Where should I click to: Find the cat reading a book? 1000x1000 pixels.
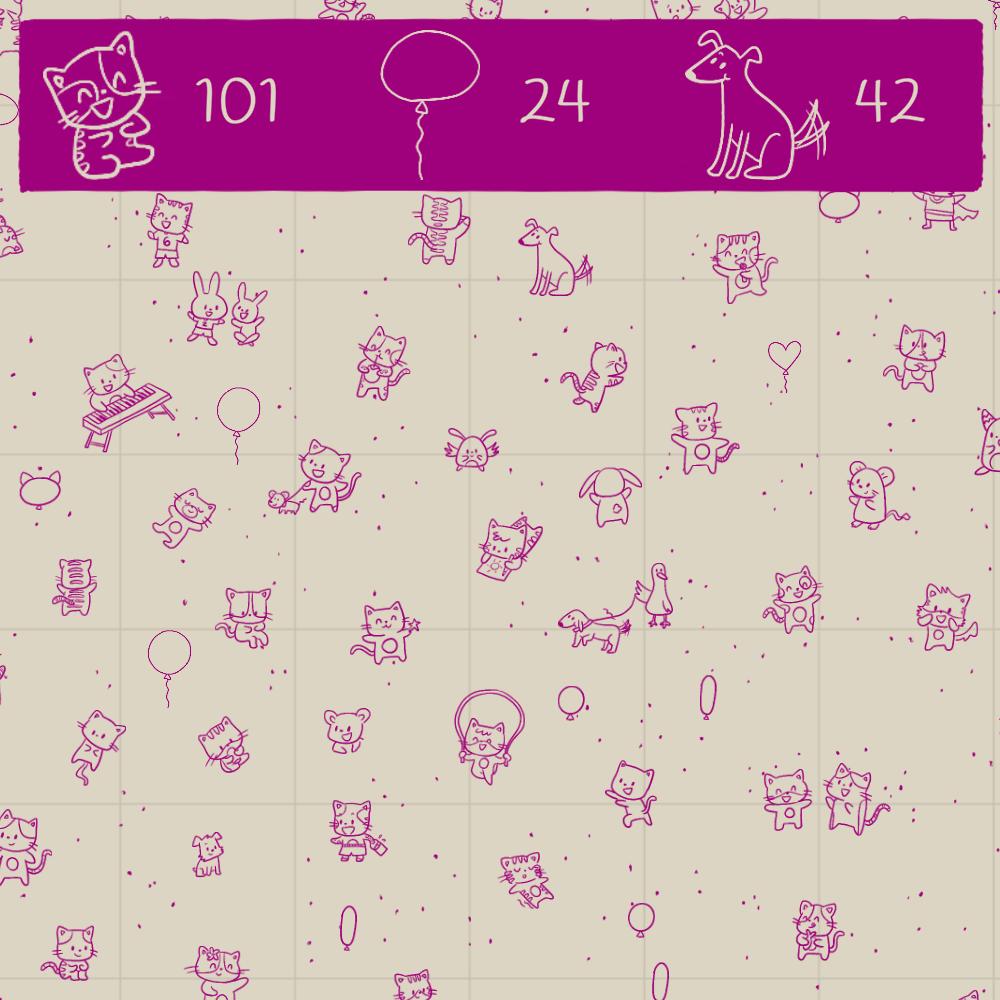point(508,548)
